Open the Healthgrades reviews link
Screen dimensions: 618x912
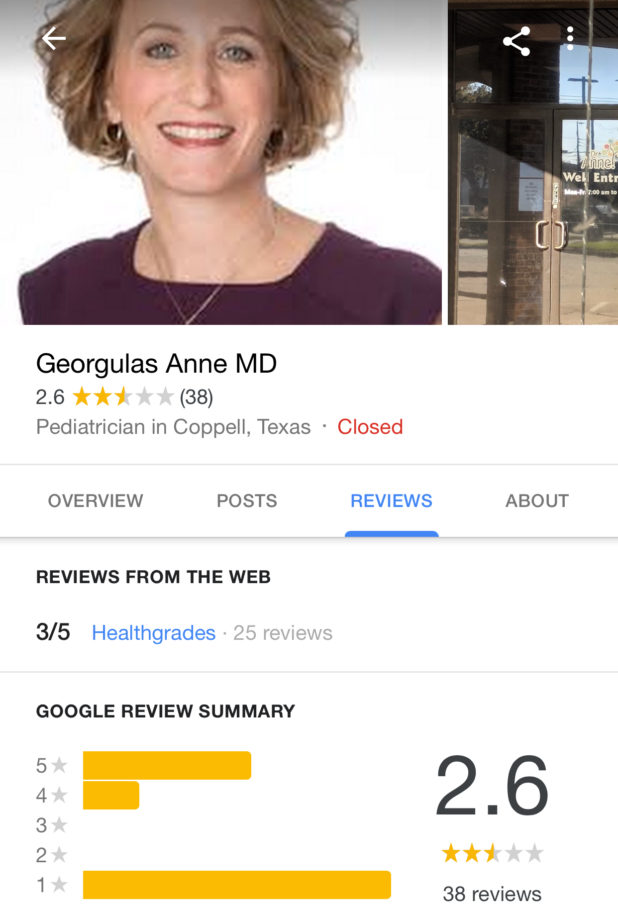tap(153, 633)
